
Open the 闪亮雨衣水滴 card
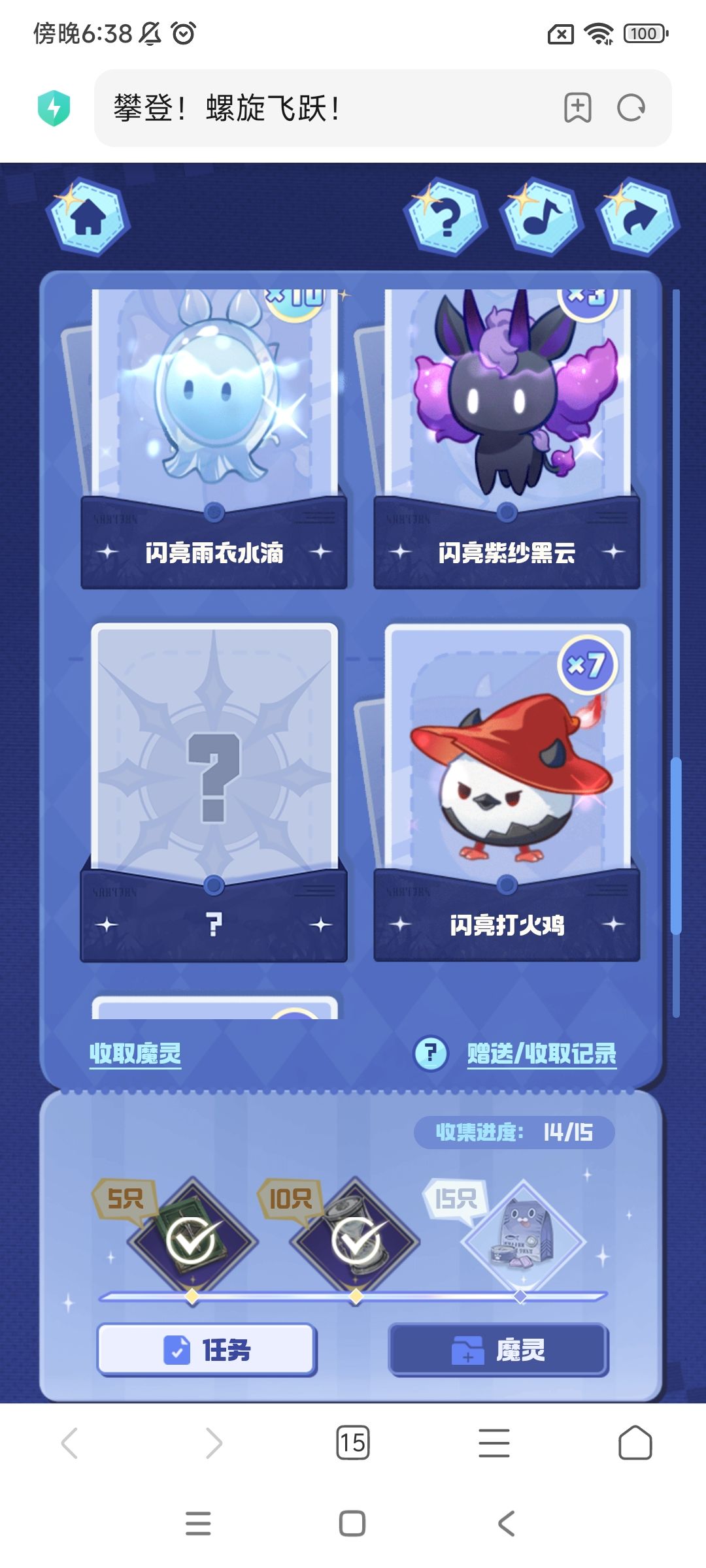click(x=214, y=439)
